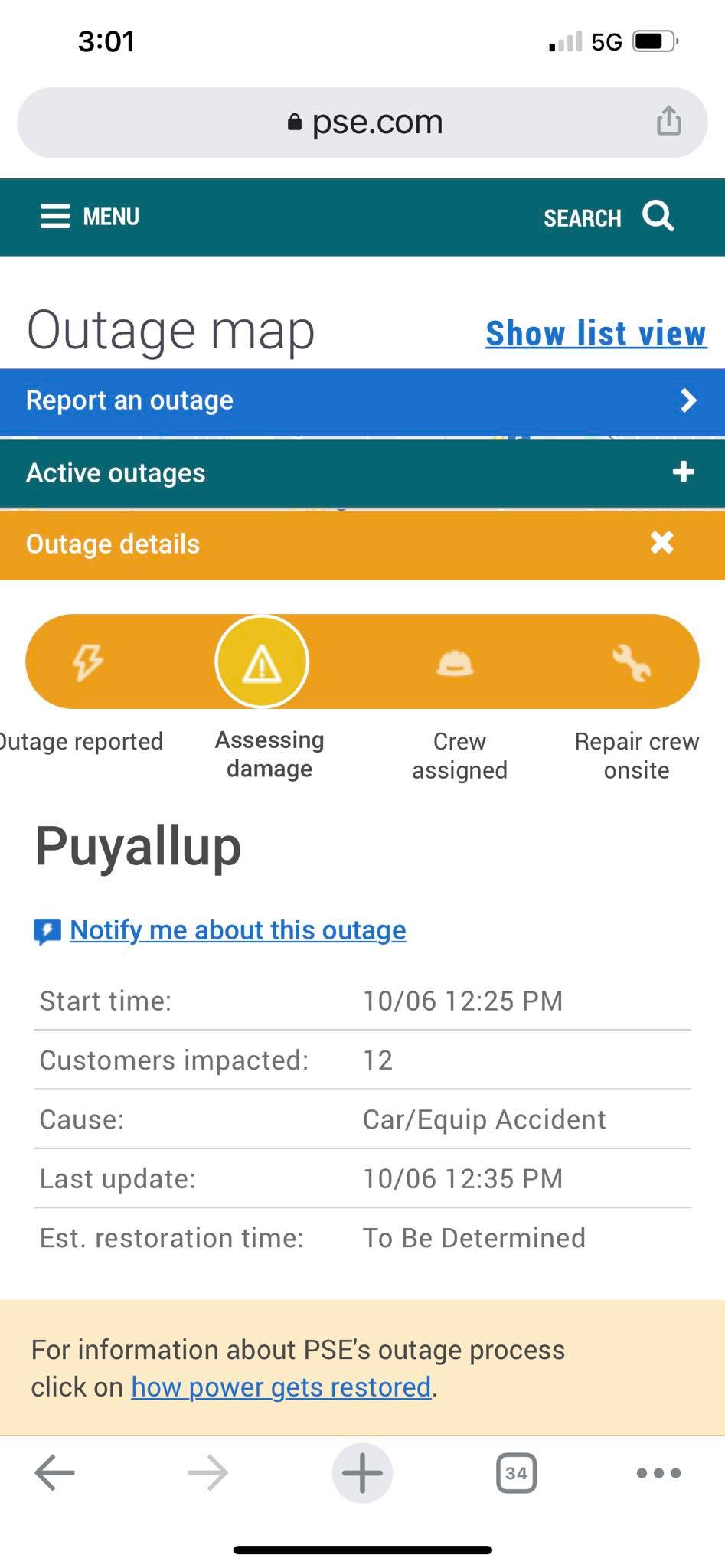Open the browser overflow menu
This screenshot has width=725, height=1568.
658,1472
